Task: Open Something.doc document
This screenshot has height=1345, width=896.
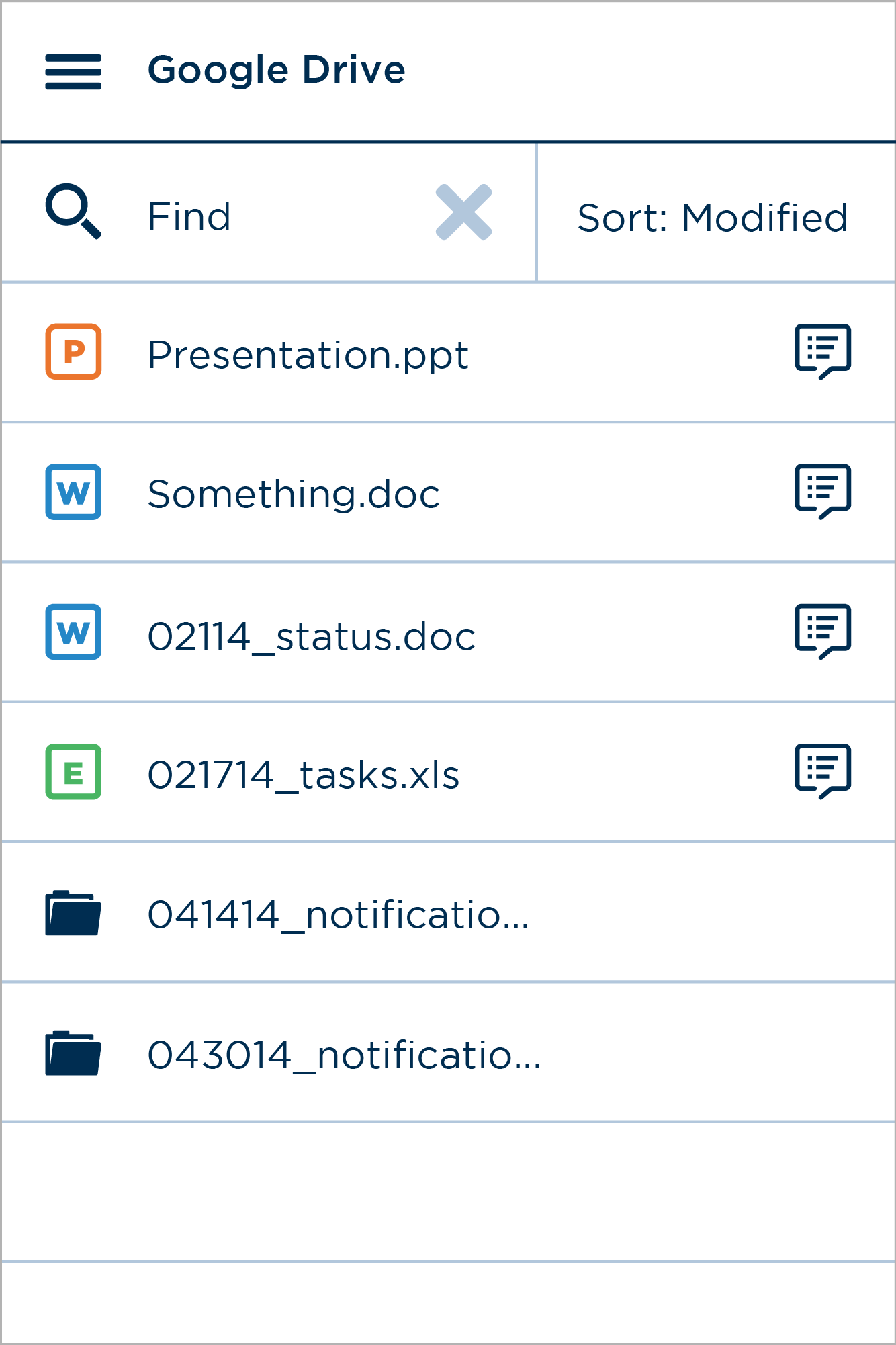Action: pos(294,494)
